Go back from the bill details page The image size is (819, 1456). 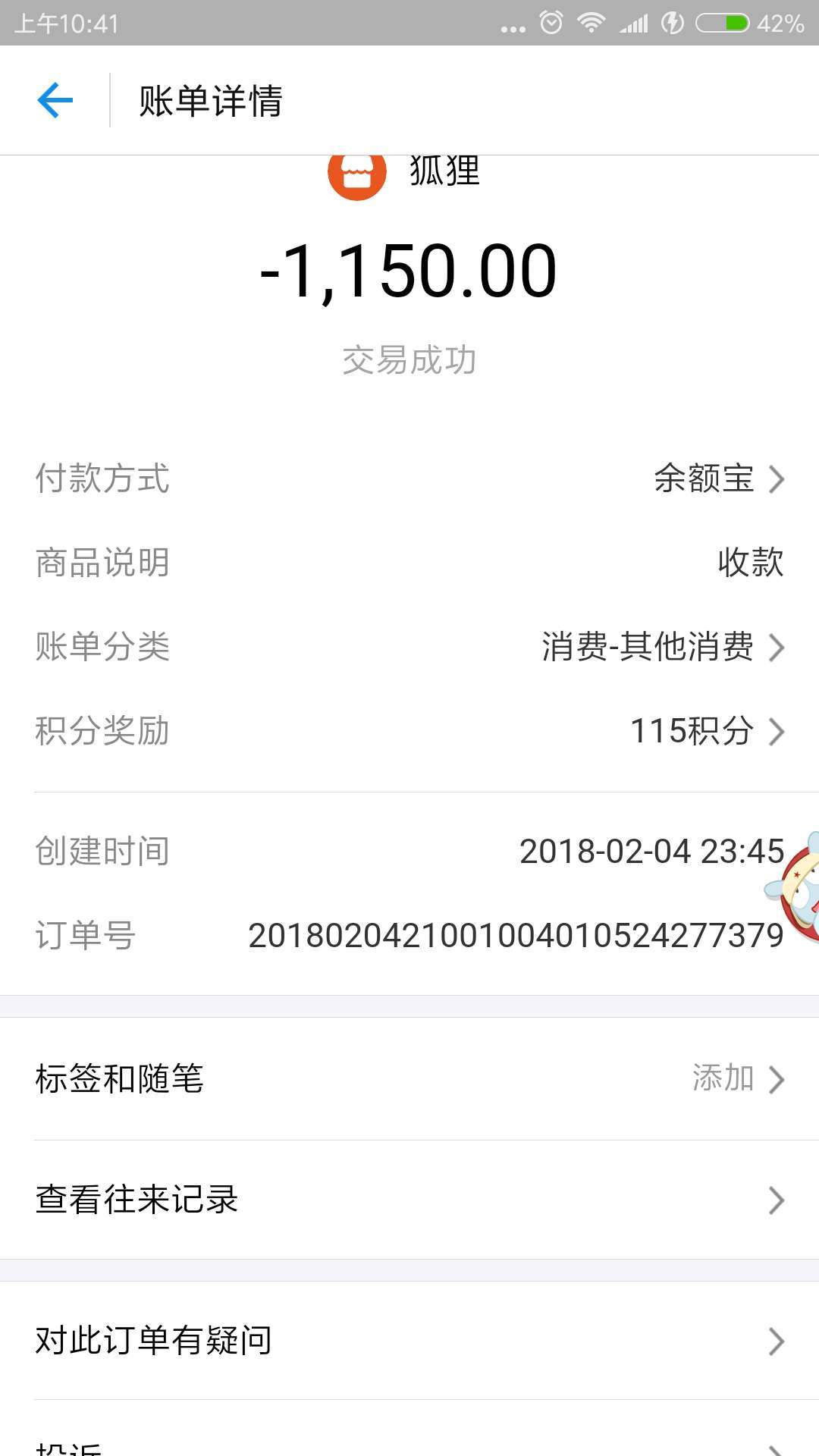click(55, 100)
